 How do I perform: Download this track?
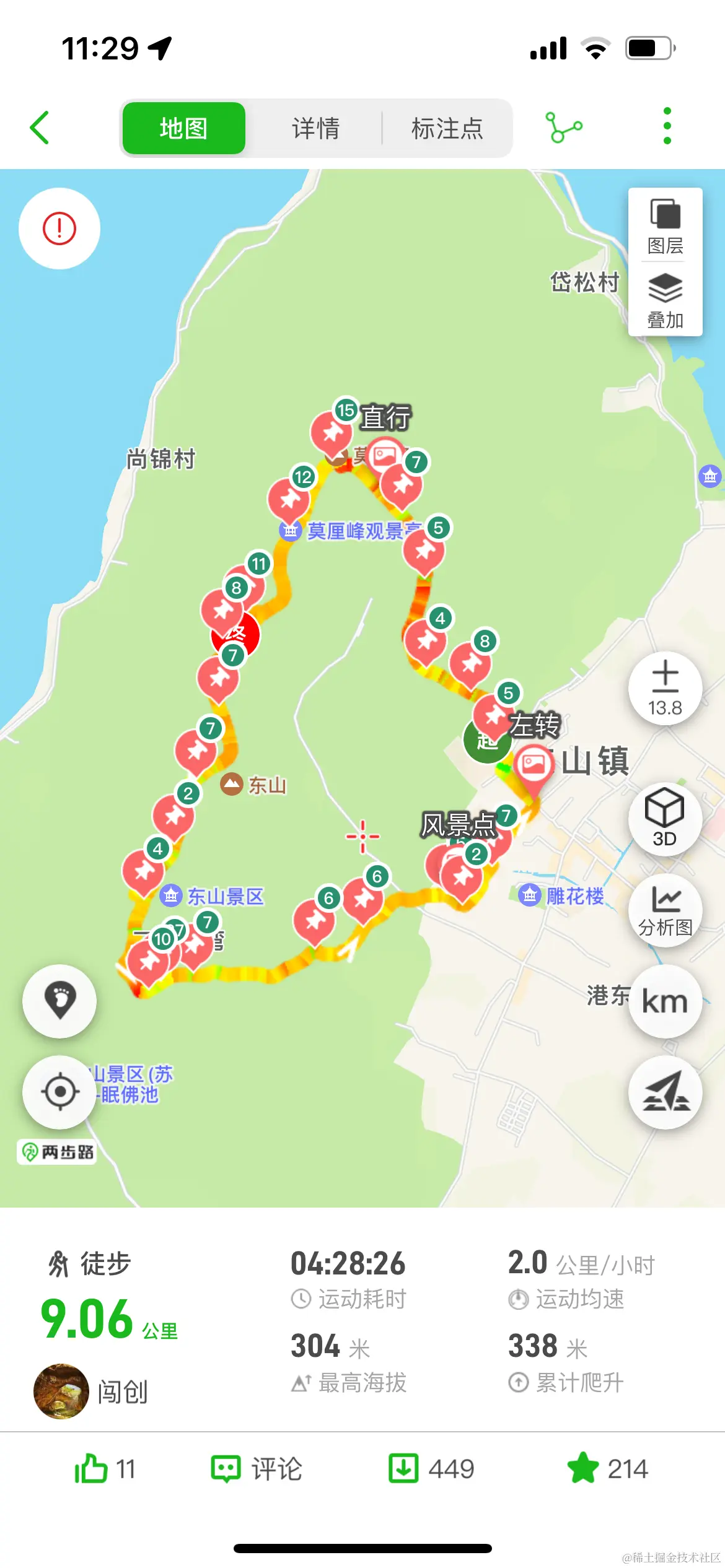[431, 1469]
